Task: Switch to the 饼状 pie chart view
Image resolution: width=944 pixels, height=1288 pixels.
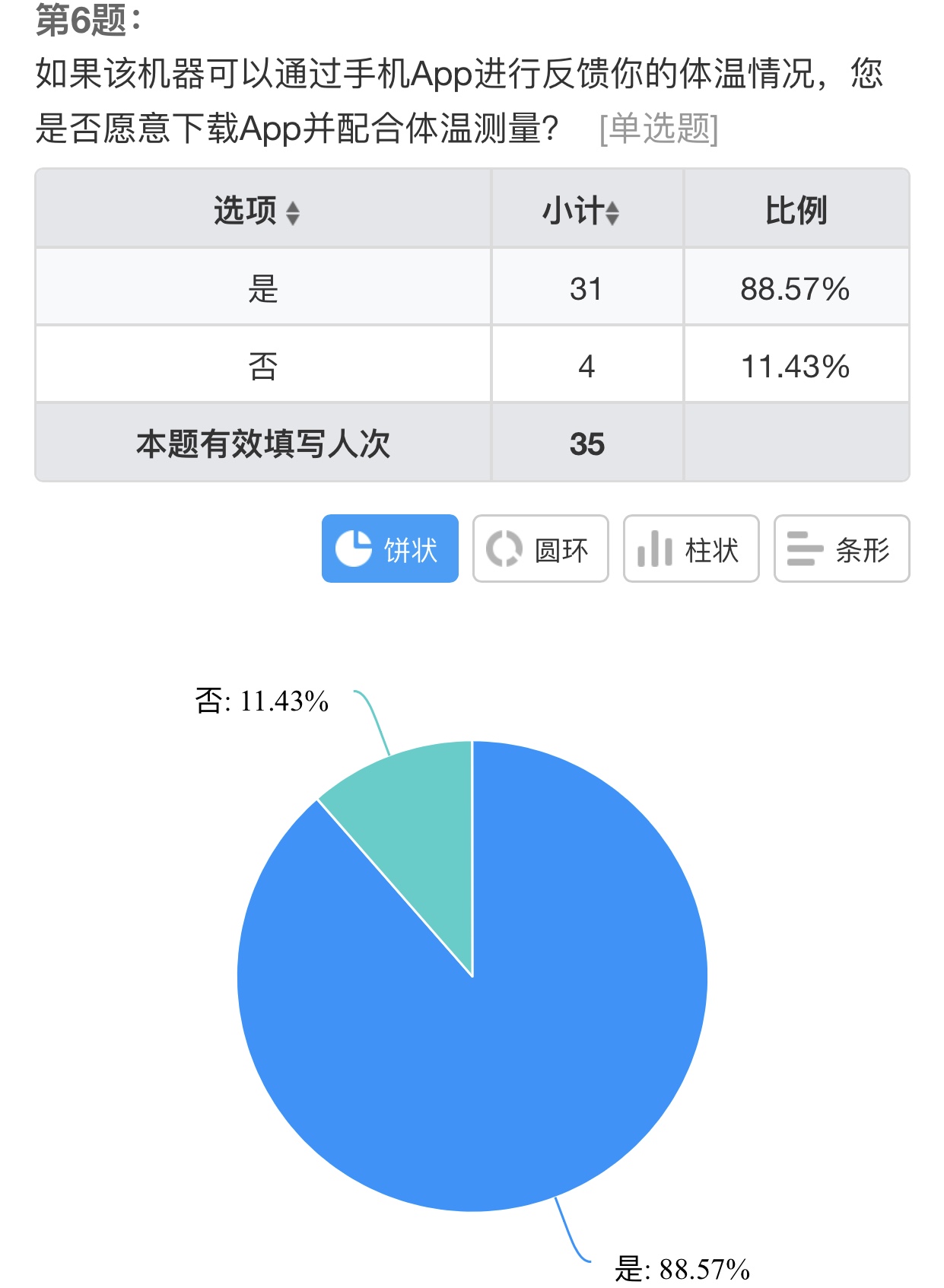Action: coord(389,549)
